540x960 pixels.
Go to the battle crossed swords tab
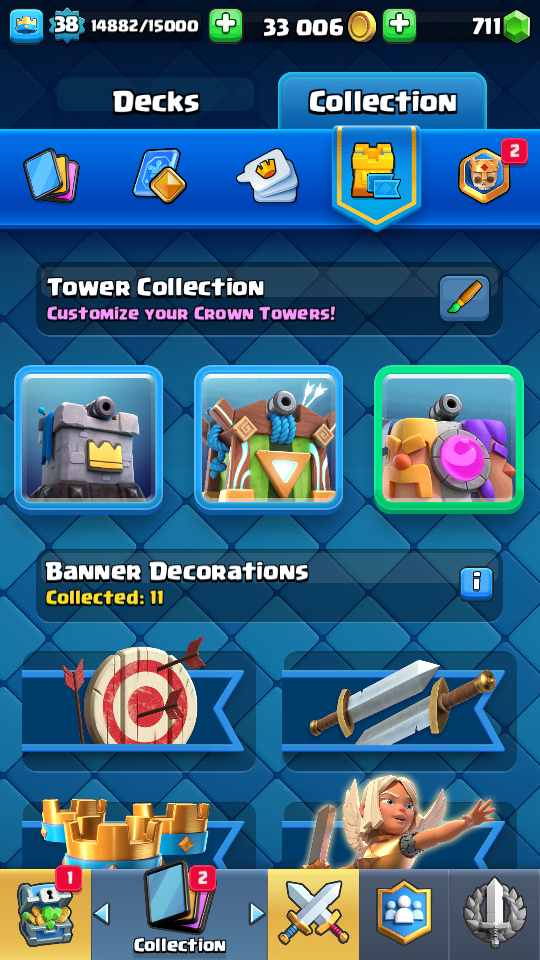[x=313, y=914]
